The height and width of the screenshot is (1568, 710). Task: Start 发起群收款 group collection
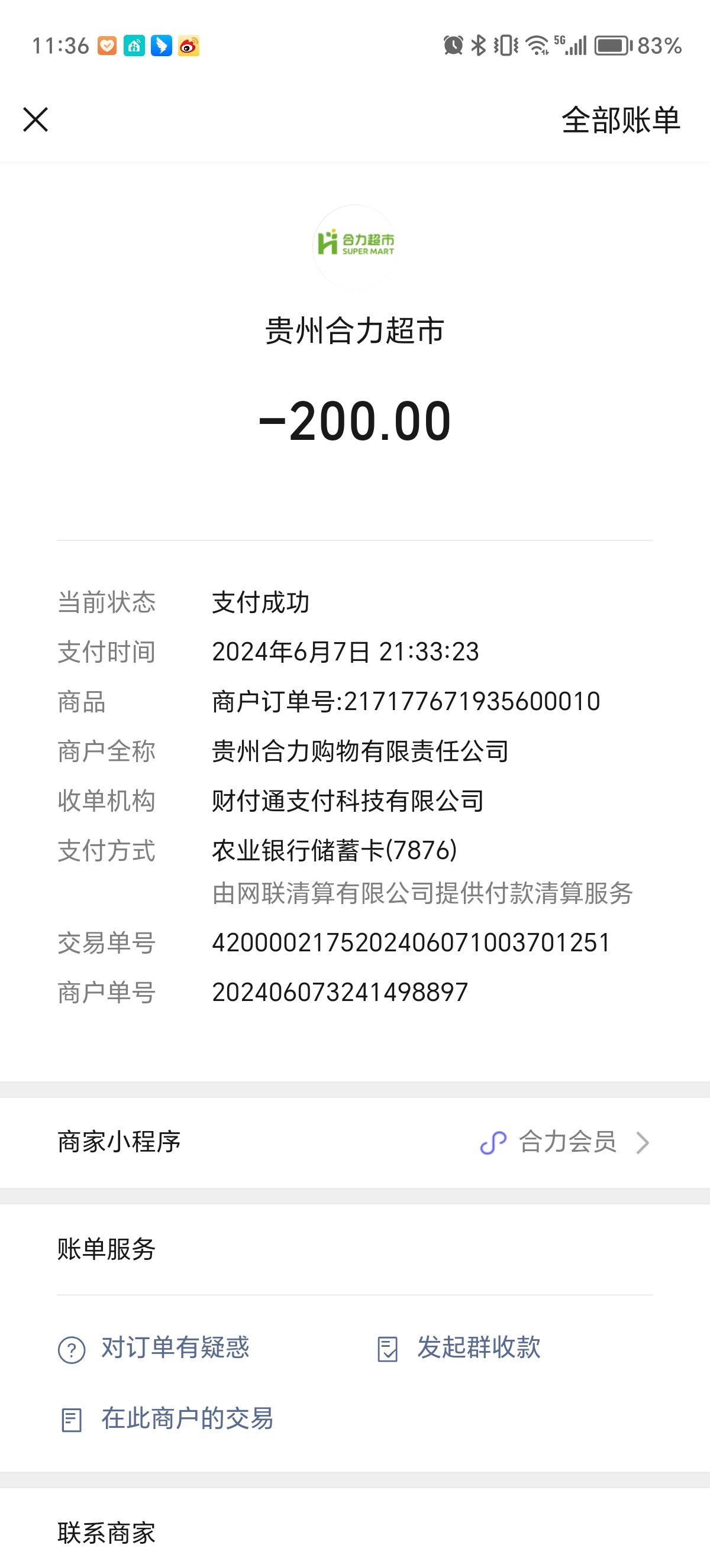[x=460, y=1347]
